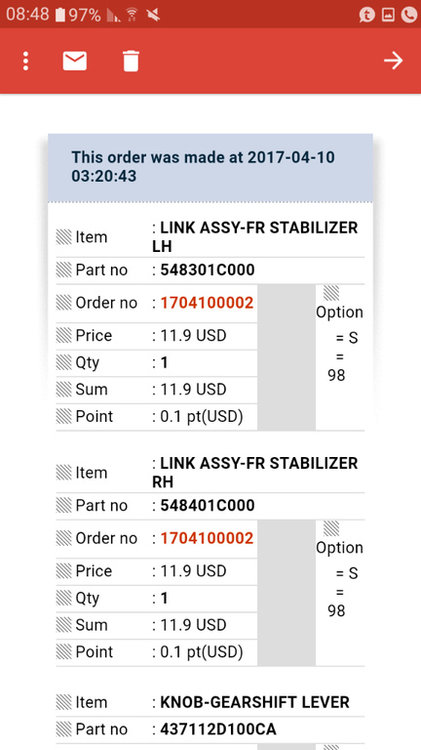Go to the next email arrow
Image resolution: width=421 pixels, height=750 pixels.
click(x=394, y=61)
